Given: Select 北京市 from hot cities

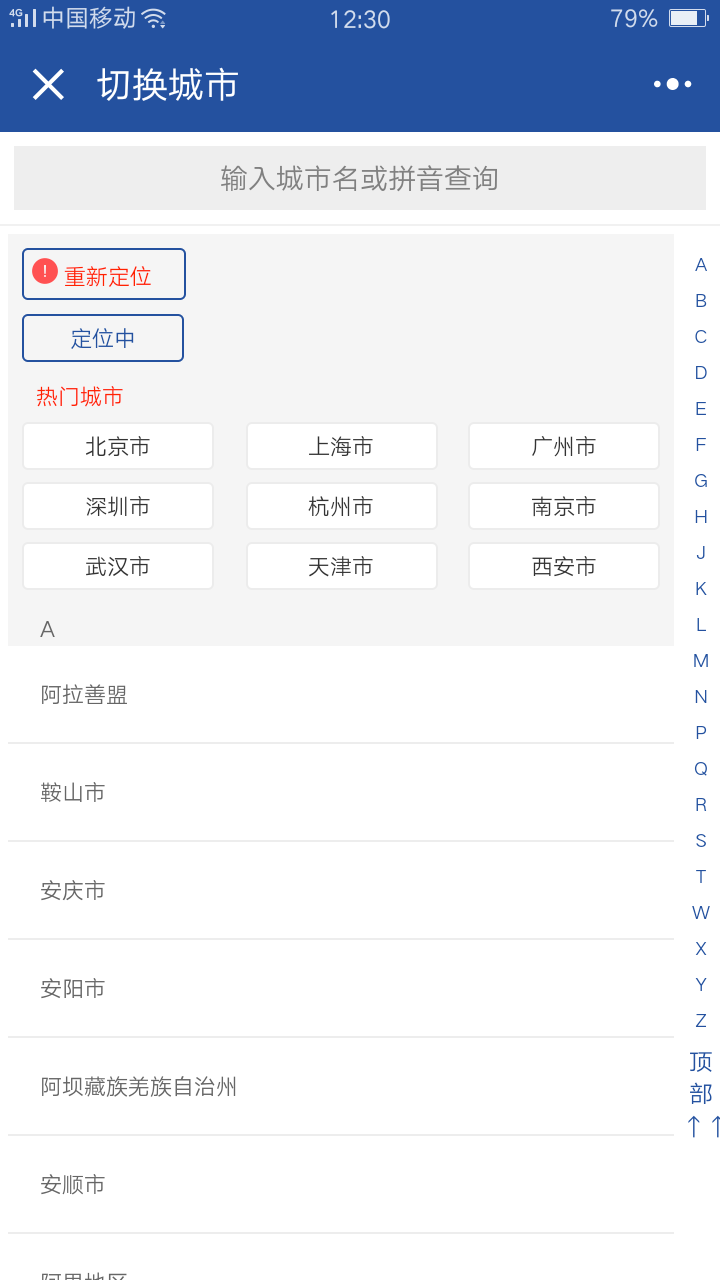Looking at the screenshot, I should (118, 446).
